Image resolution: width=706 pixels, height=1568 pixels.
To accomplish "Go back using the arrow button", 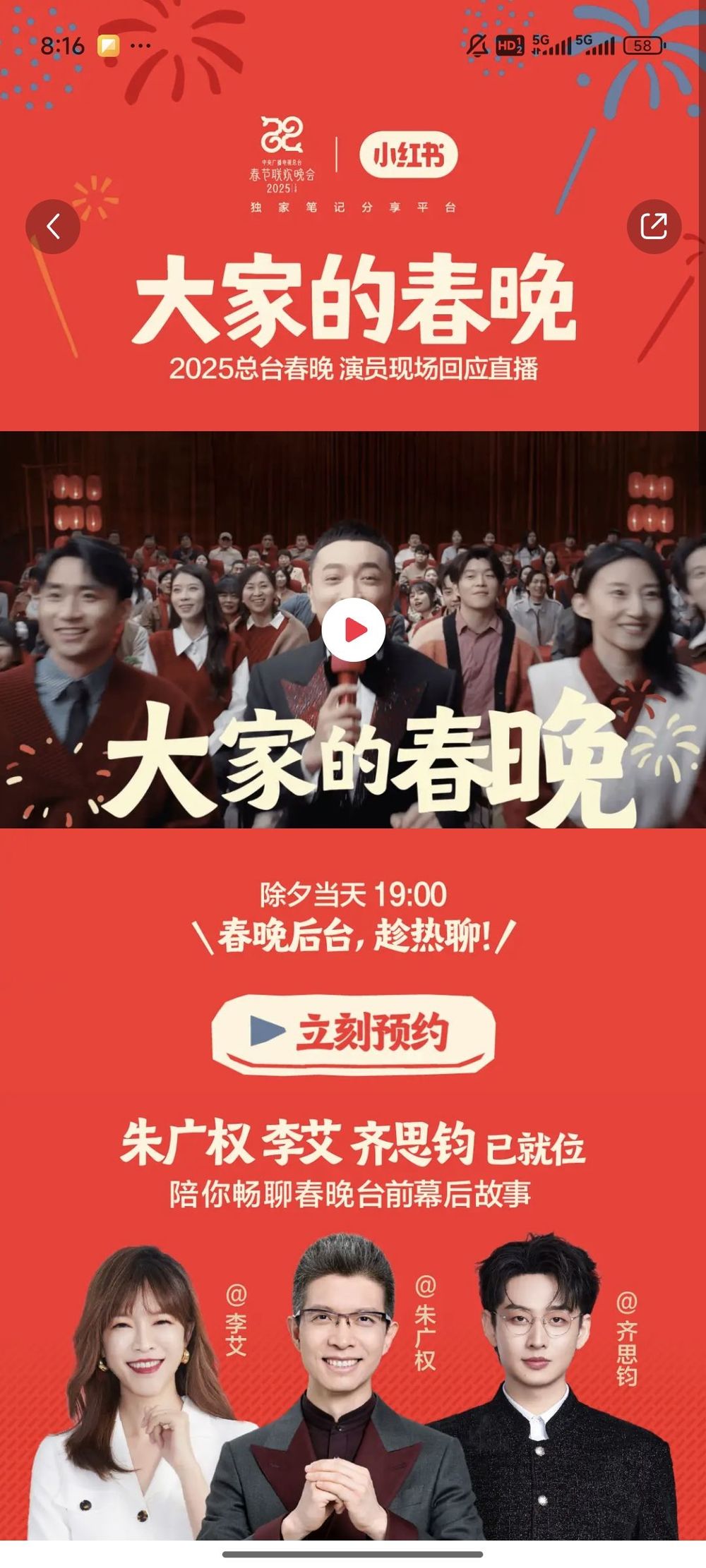I will coord(53,227).
